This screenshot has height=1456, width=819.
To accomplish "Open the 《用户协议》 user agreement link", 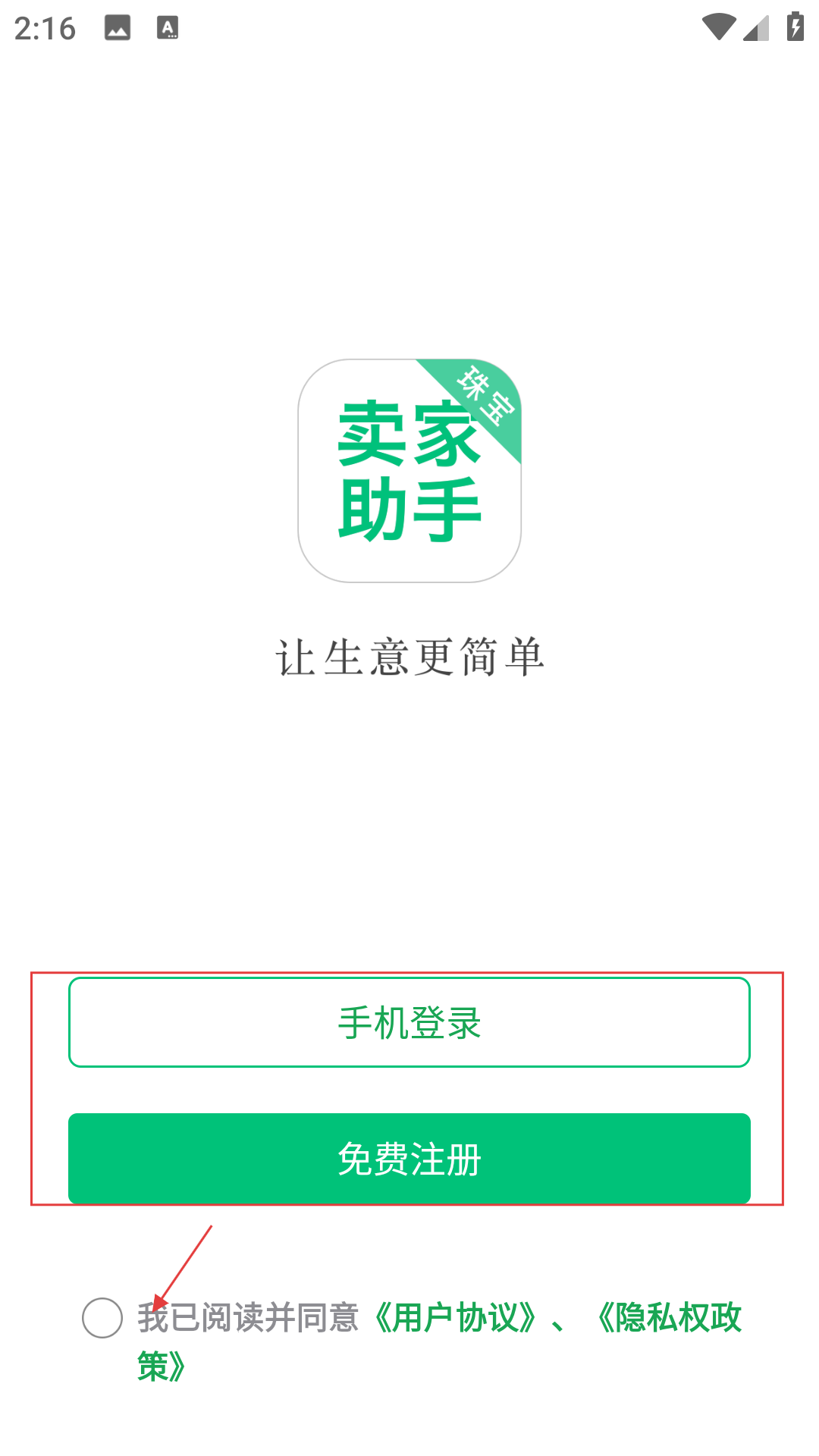I will pyautogui.click(x=455, y=1318).
